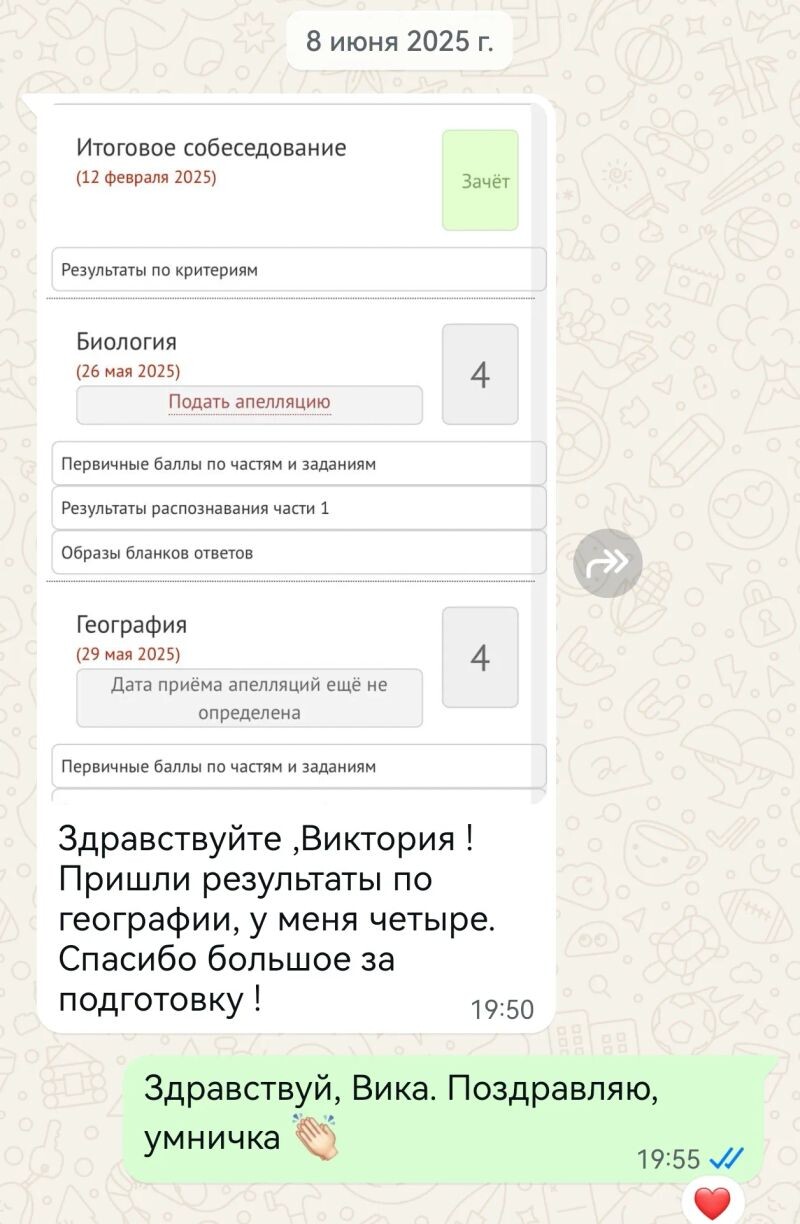Screen dimensions: 800x1224
Task: Forward the results image message
Action: 607,563
